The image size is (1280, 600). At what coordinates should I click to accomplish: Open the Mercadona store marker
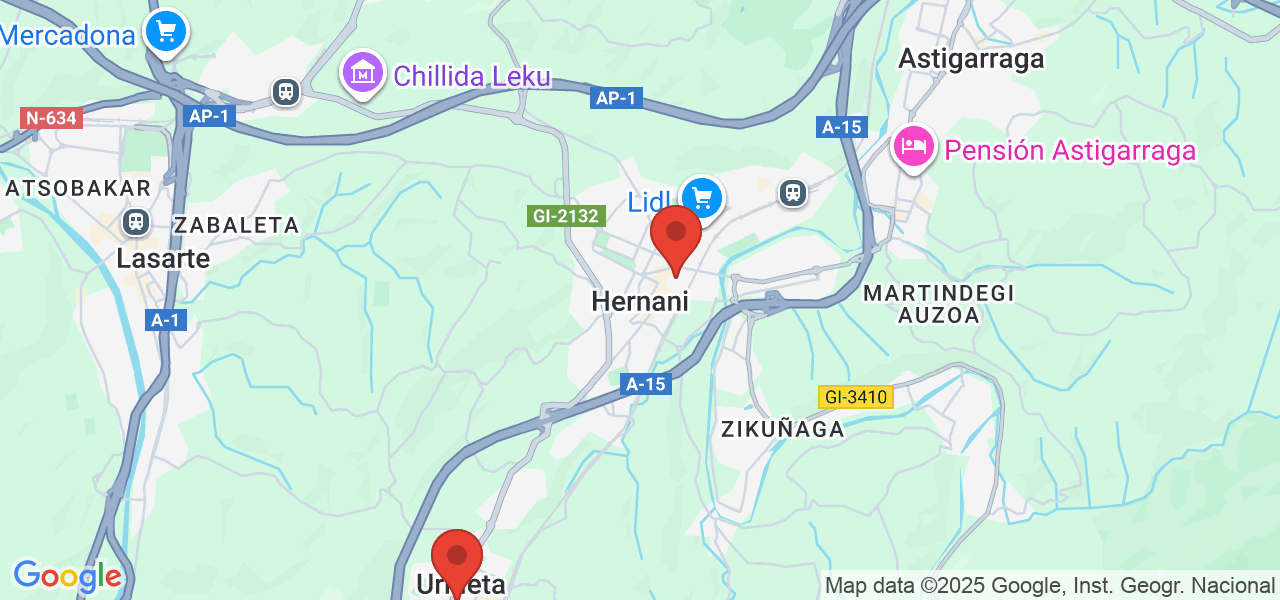[x=165, y=31]
